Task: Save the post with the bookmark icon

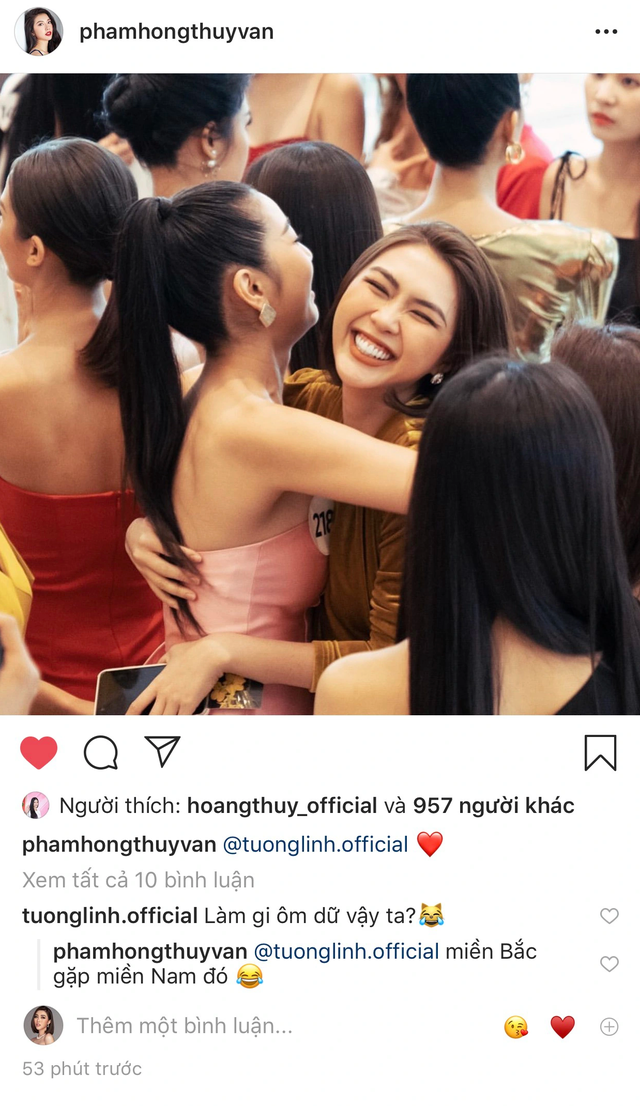Action: click(600, 752)
